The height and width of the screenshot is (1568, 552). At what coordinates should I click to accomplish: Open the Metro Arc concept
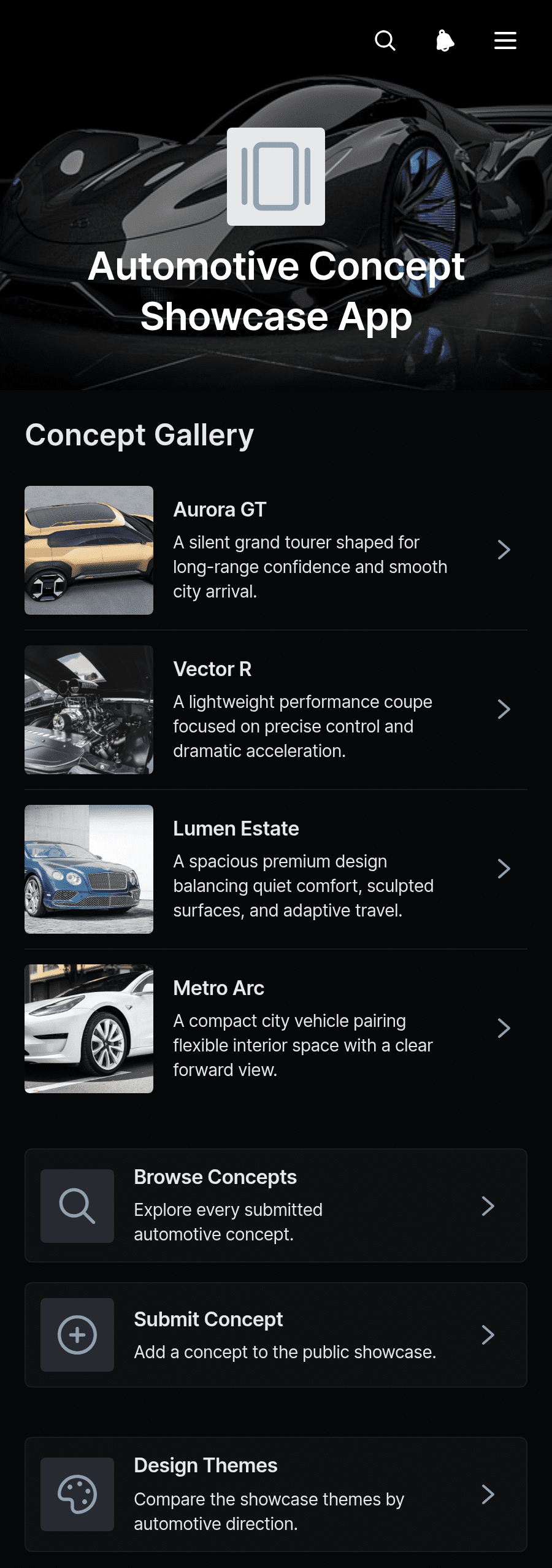coord(276,1029)
